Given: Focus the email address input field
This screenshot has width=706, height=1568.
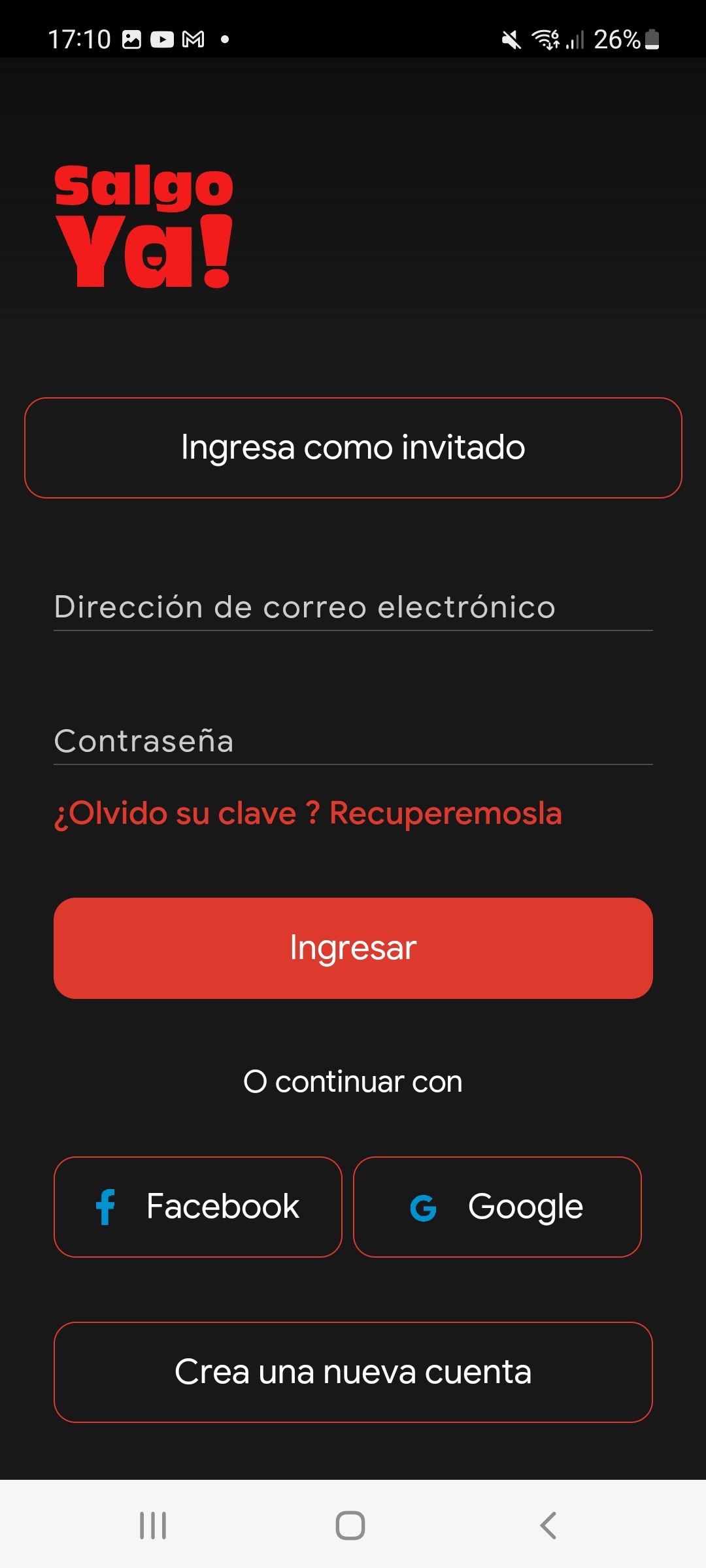Looking at the screenshot, I should coord(353,608).
